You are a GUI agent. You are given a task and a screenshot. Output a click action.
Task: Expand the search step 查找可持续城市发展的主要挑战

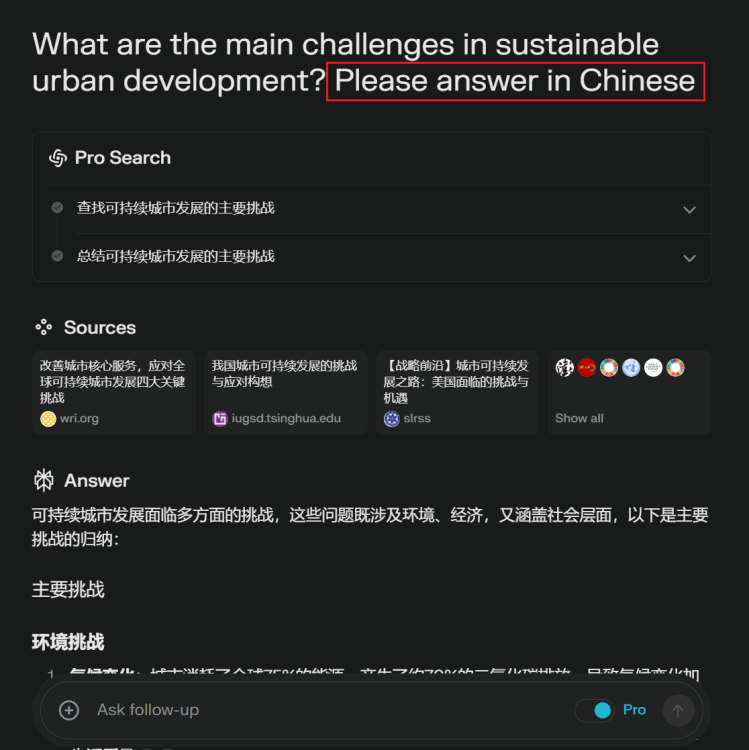click(x=689, y=210)
